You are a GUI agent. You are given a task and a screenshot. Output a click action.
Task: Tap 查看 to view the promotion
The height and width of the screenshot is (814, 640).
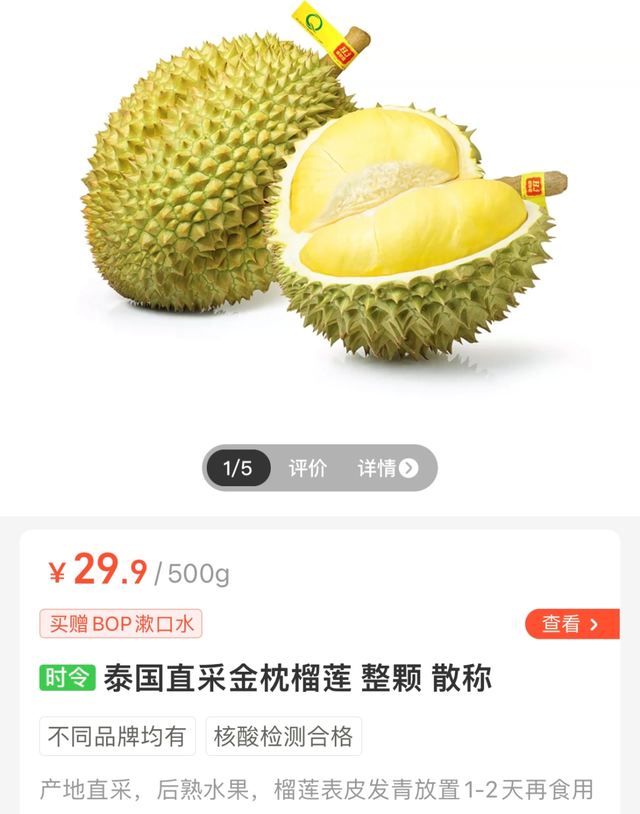[571, 624]
